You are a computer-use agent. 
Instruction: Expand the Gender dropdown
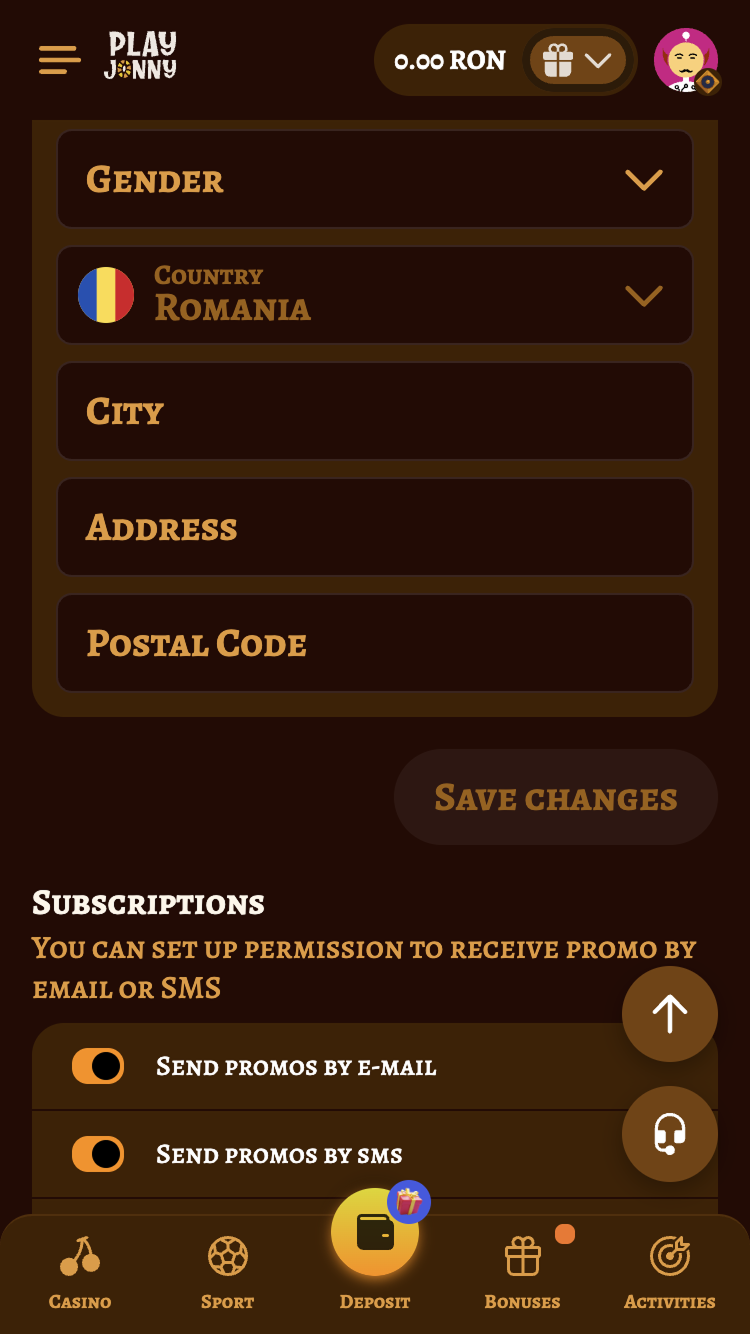click(374, 179)
